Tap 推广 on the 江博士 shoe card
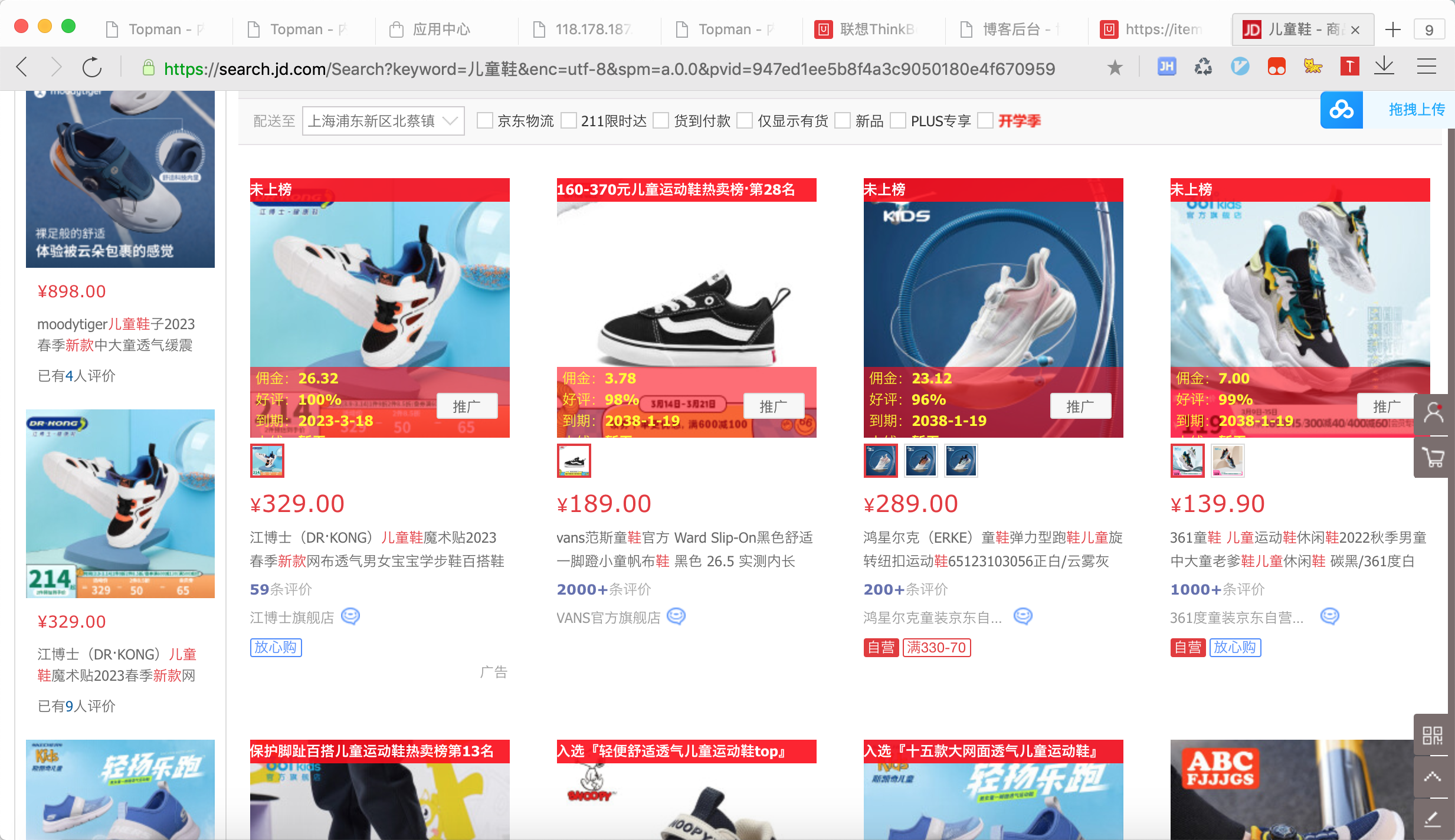Image resolution: width=1455 pixels, height=840 pixels. (467, 406)
